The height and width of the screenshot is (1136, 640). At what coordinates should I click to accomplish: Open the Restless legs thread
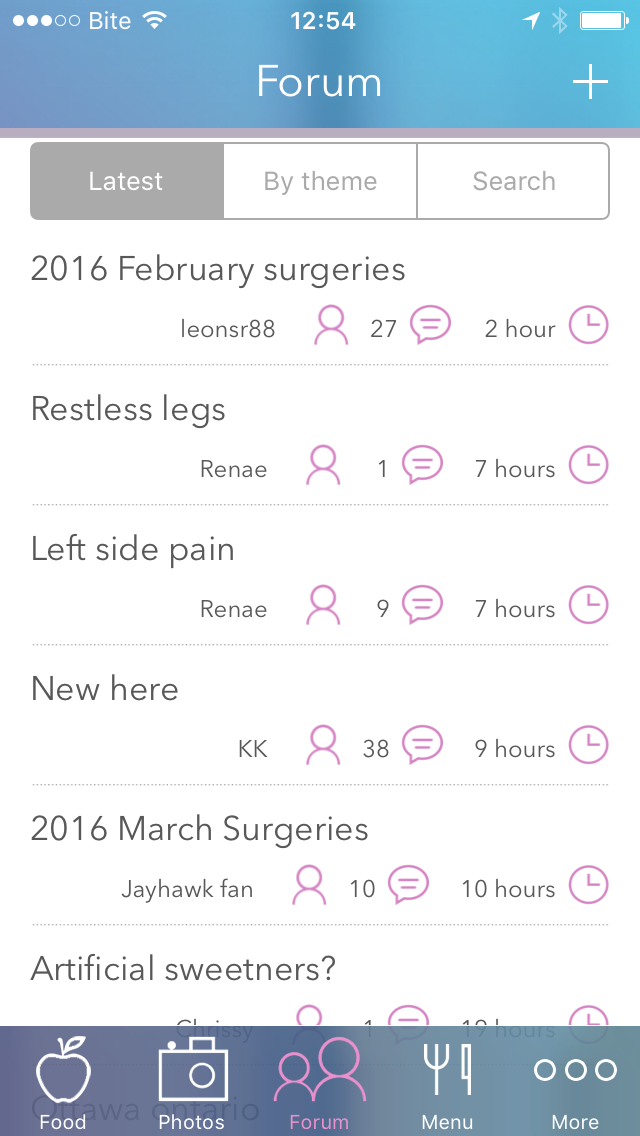point(128,410)
